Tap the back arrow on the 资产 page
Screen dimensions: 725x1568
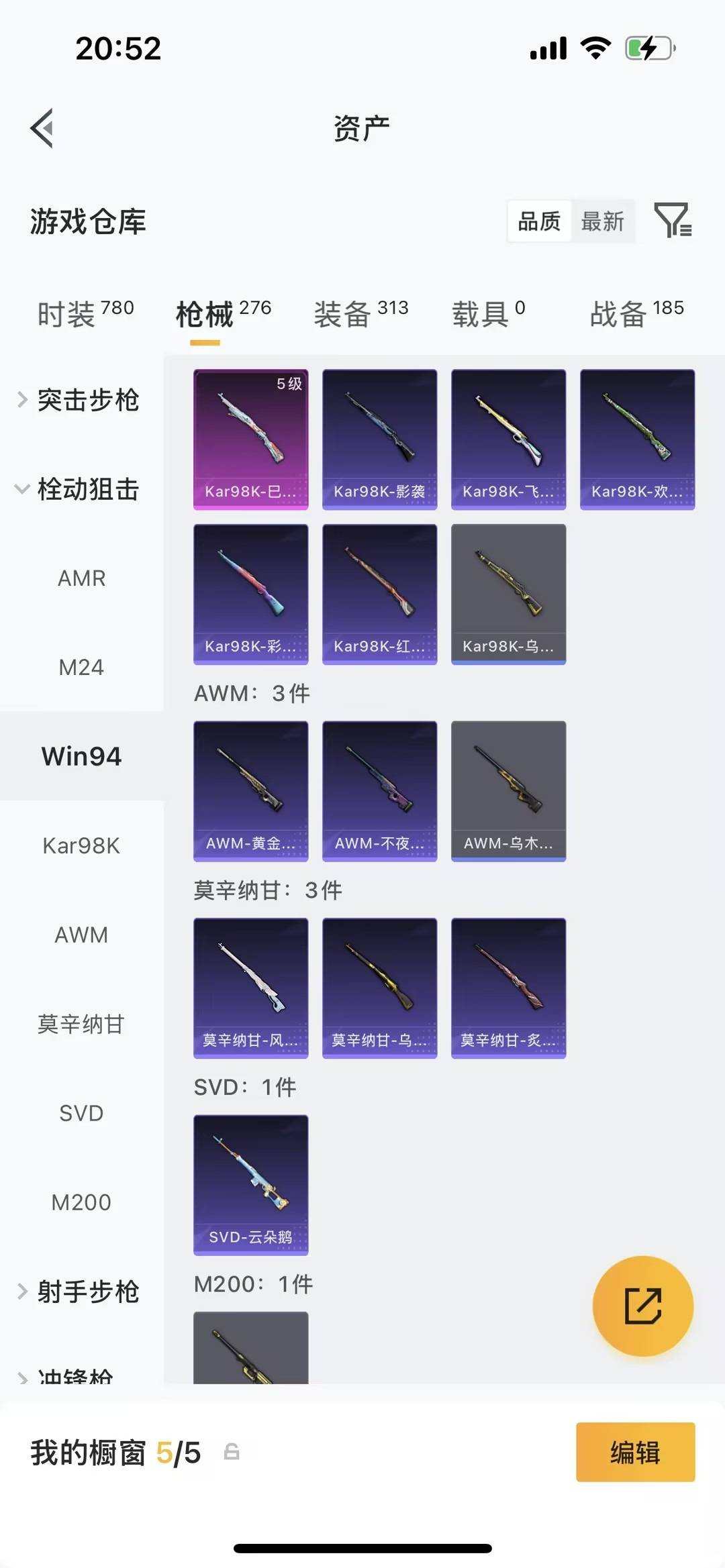pos(44,127)
